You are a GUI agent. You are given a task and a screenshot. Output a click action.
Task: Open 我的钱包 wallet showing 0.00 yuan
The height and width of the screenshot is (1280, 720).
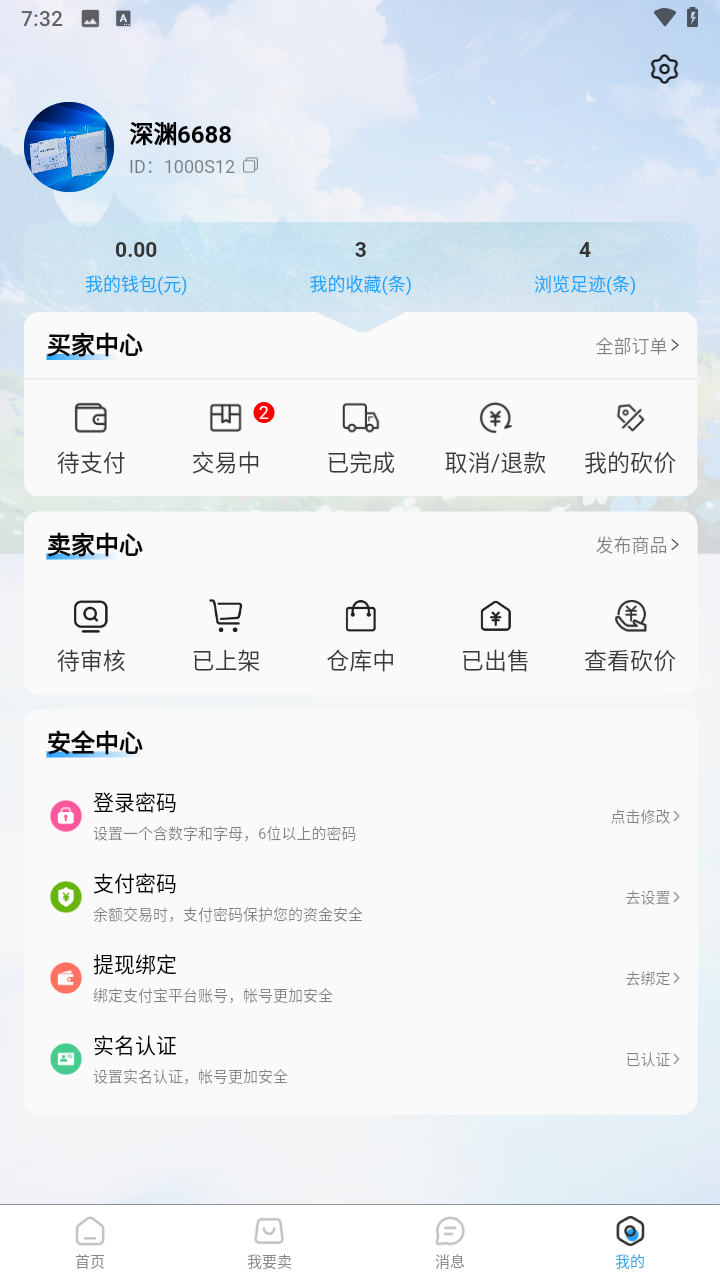136,265
